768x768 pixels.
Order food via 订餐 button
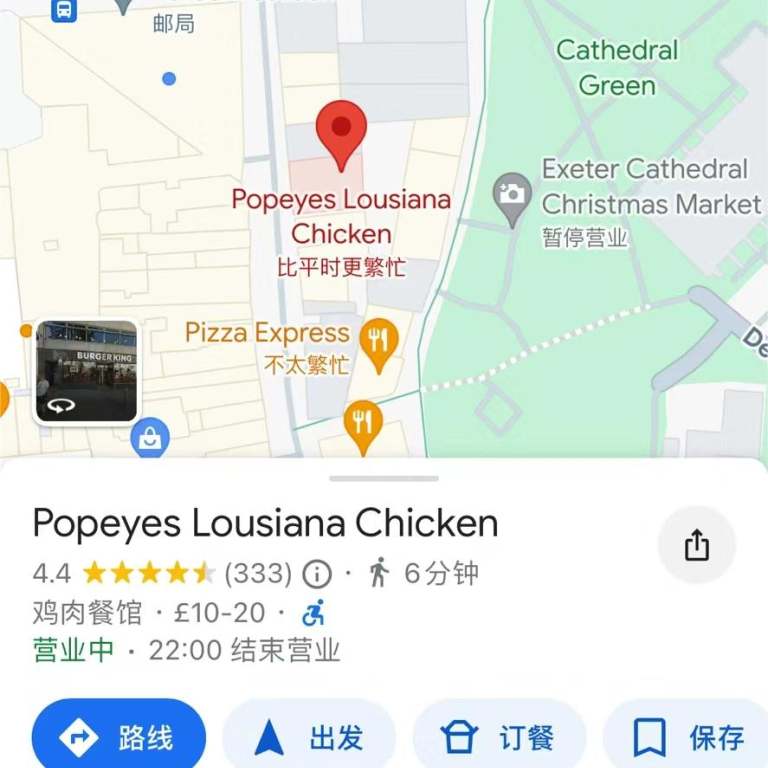click(498, 738)
